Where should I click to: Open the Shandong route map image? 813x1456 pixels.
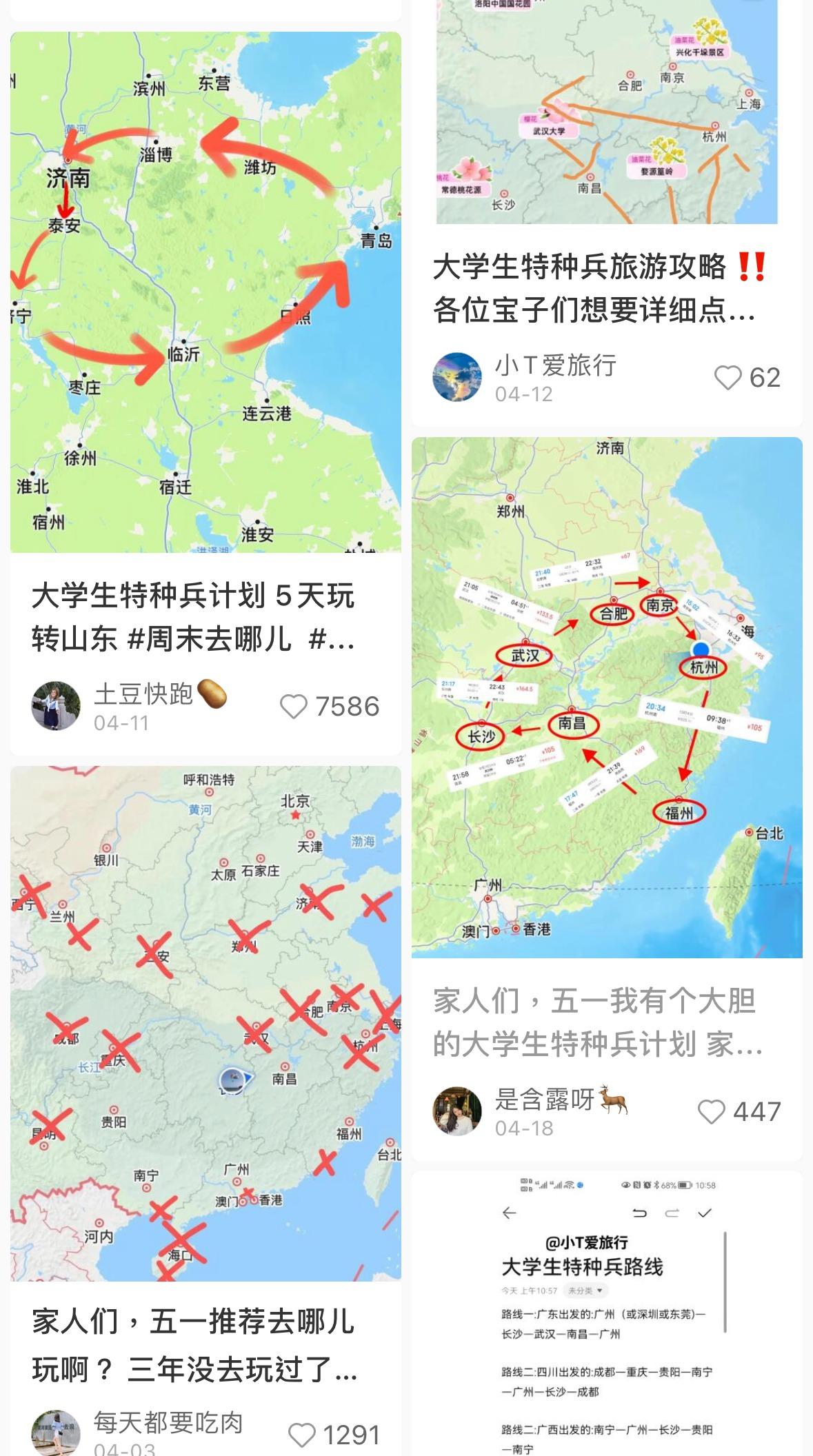coord(205,290)
